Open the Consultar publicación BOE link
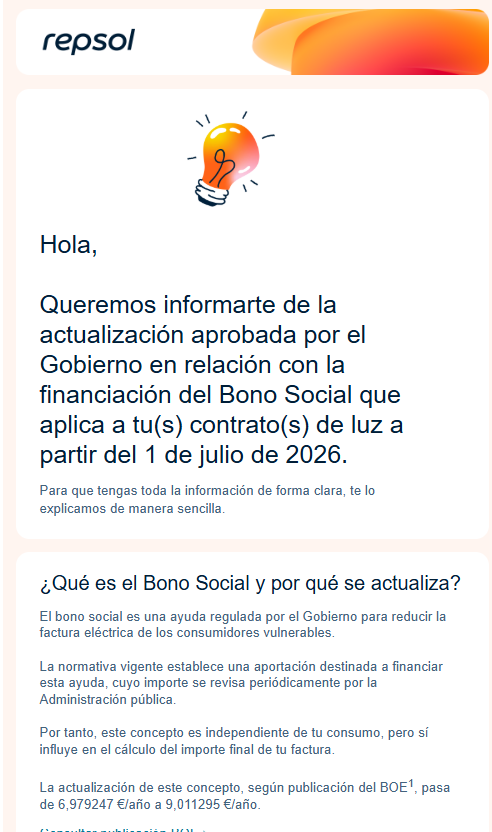The image size is (492, 832). [x=123, y=829]
